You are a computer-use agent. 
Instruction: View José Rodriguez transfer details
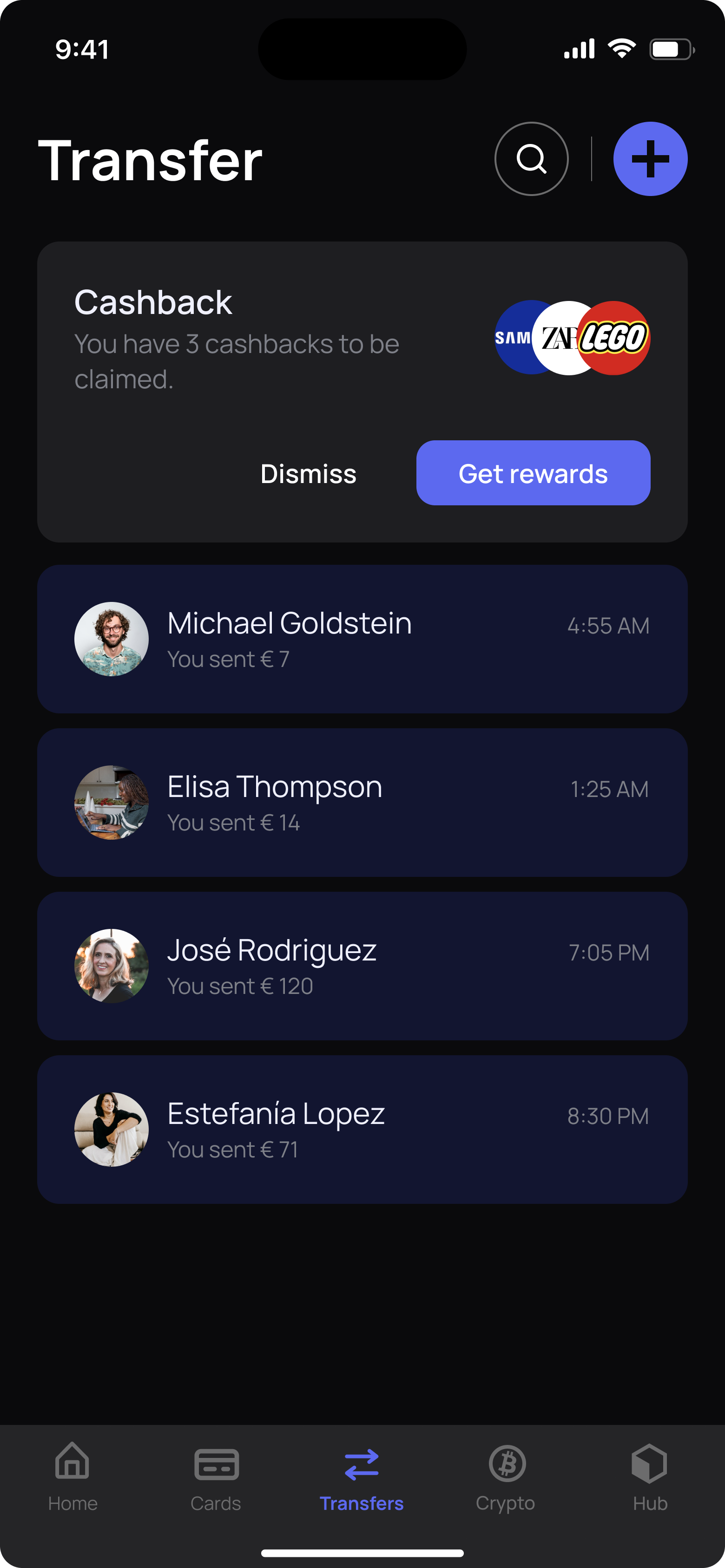[362, 966]
